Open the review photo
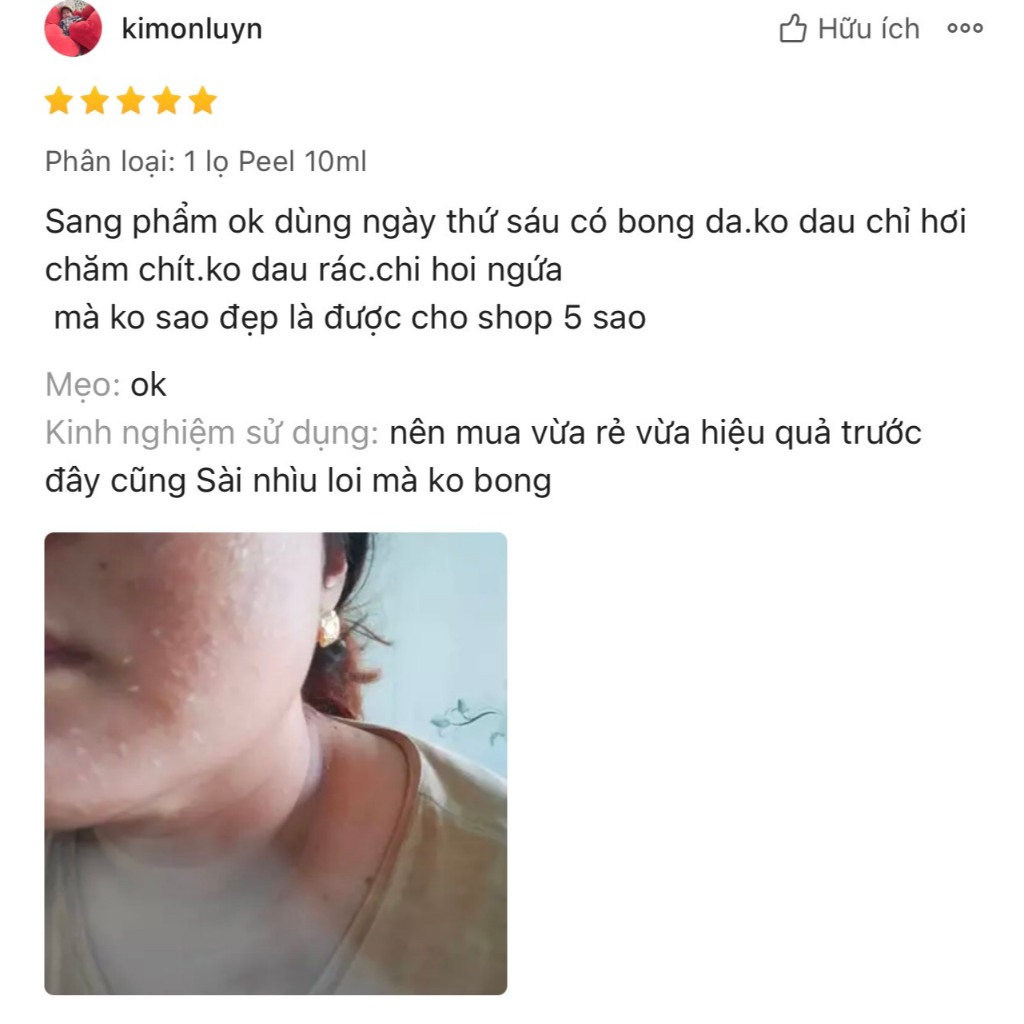This screenshot has width=1024, height=1024. (x=276, y=763)
